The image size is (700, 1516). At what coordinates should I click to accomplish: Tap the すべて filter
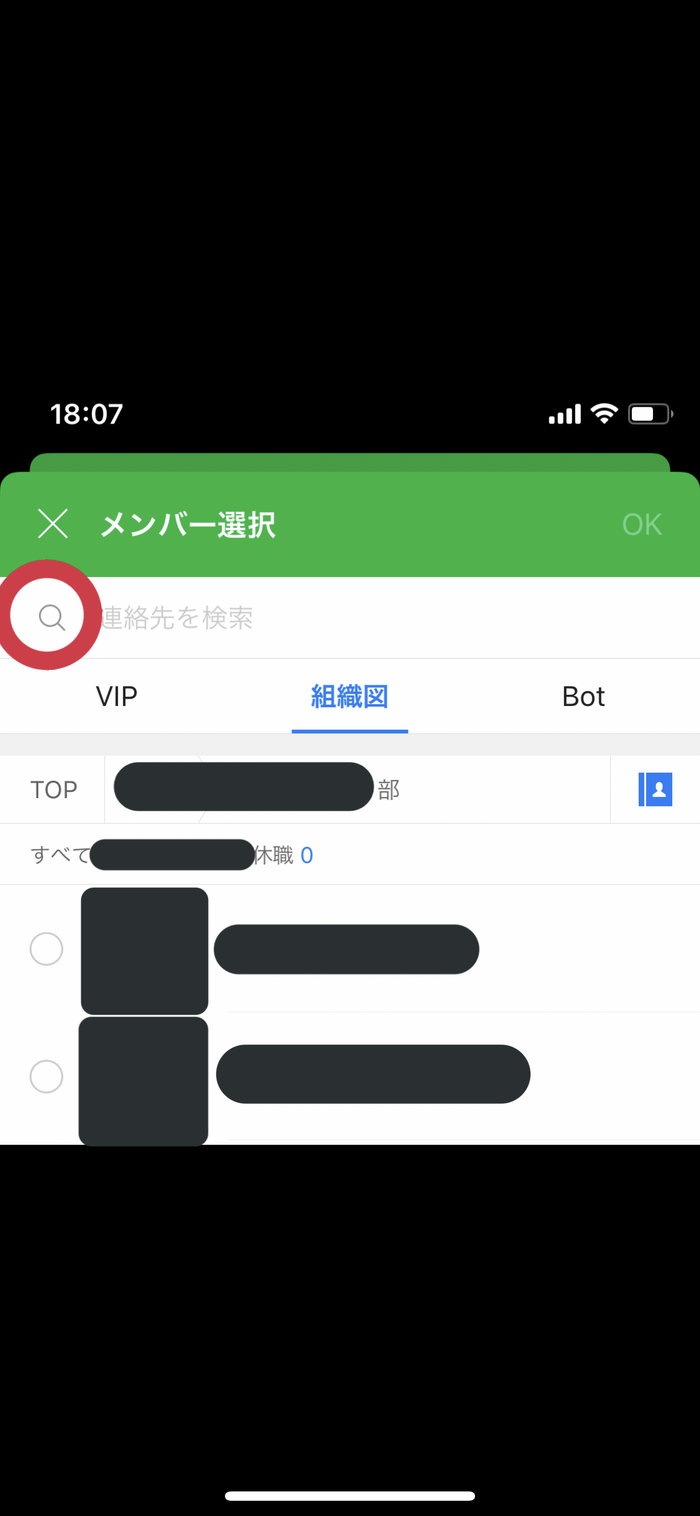[x=60, y=855]
